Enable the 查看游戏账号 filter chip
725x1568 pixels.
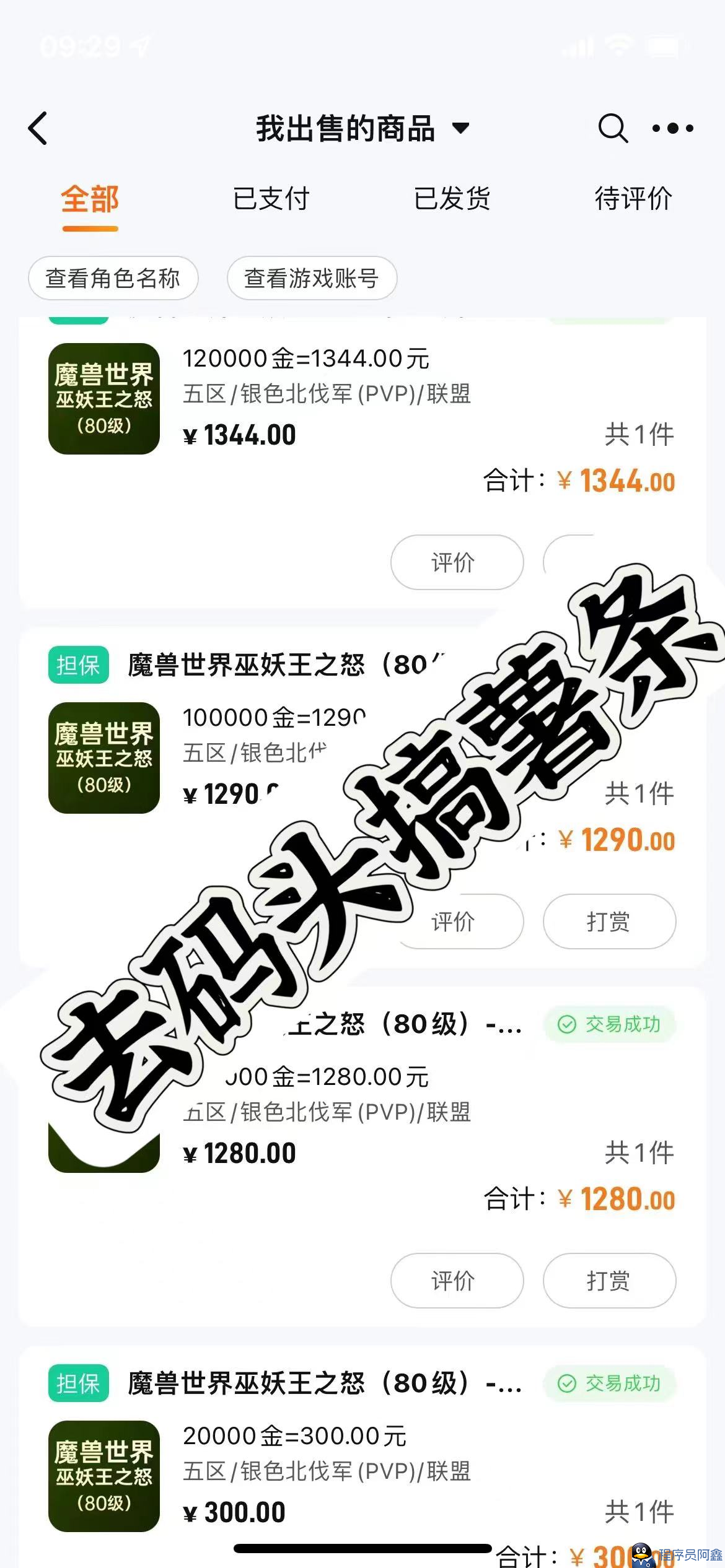312,279
